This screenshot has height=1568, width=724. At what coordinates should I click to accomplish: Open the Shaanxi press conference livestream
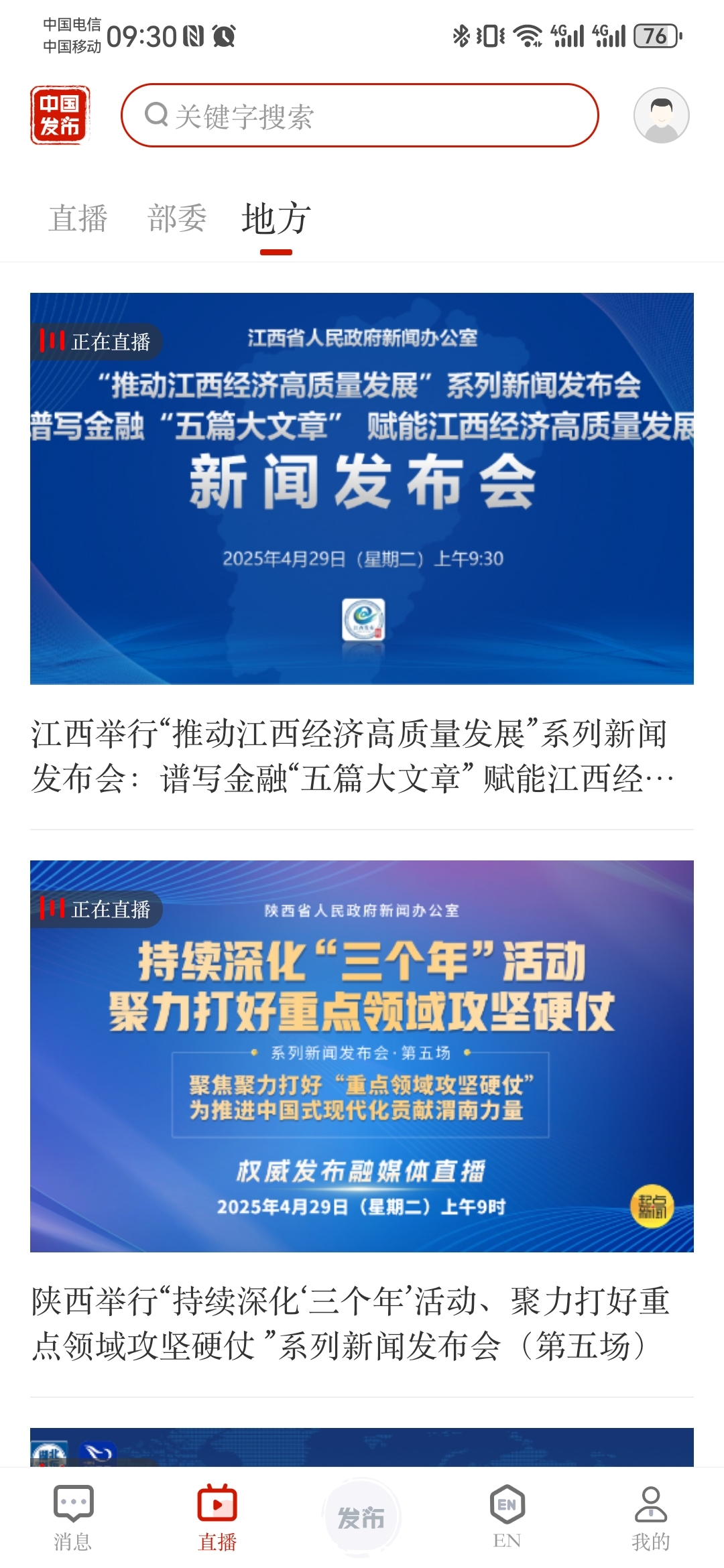tap(362, 1113)
